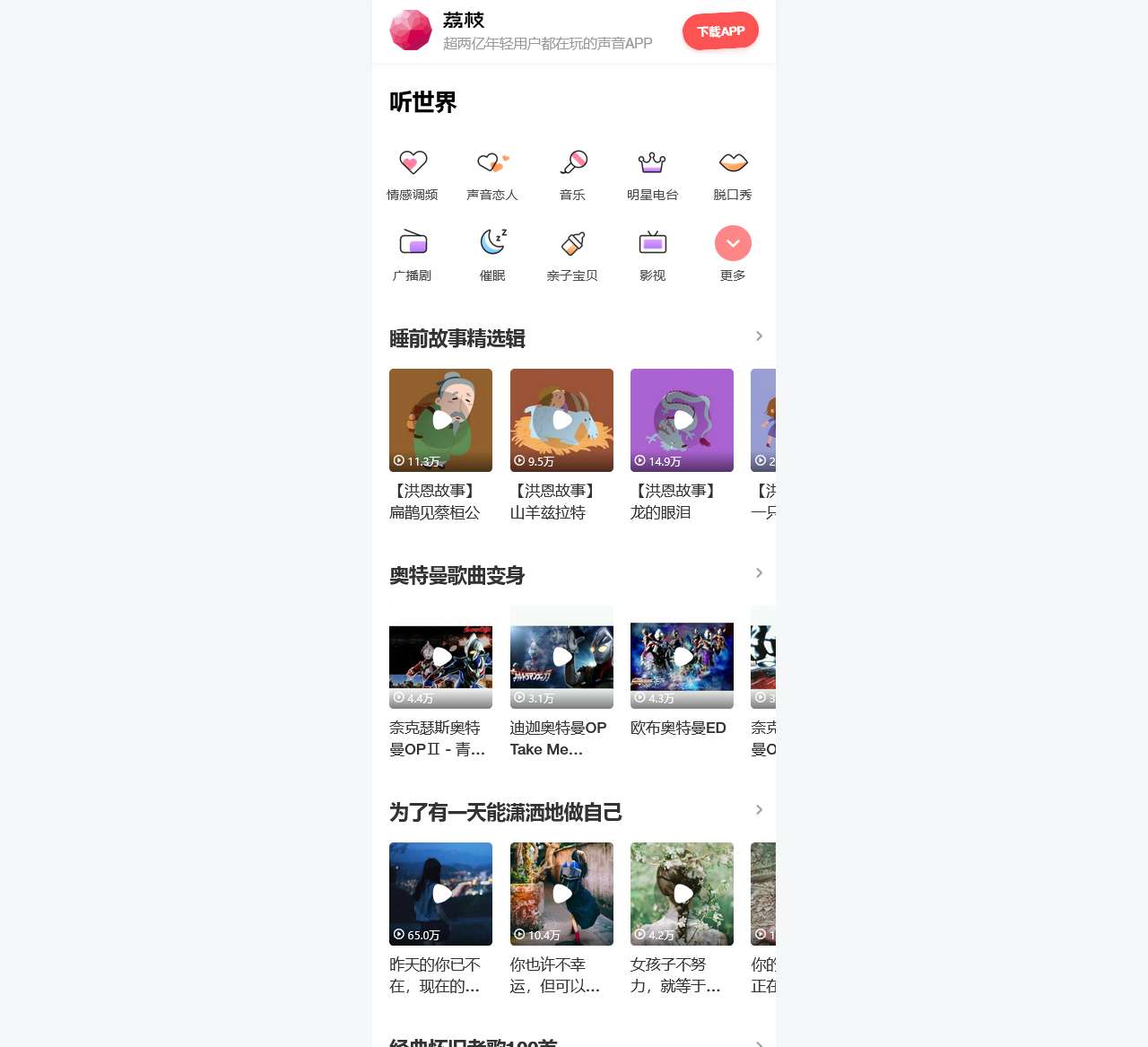Play 欧布奥特曼ED track
This screenshot has width=1148, height=1047.
pos(682,657)
